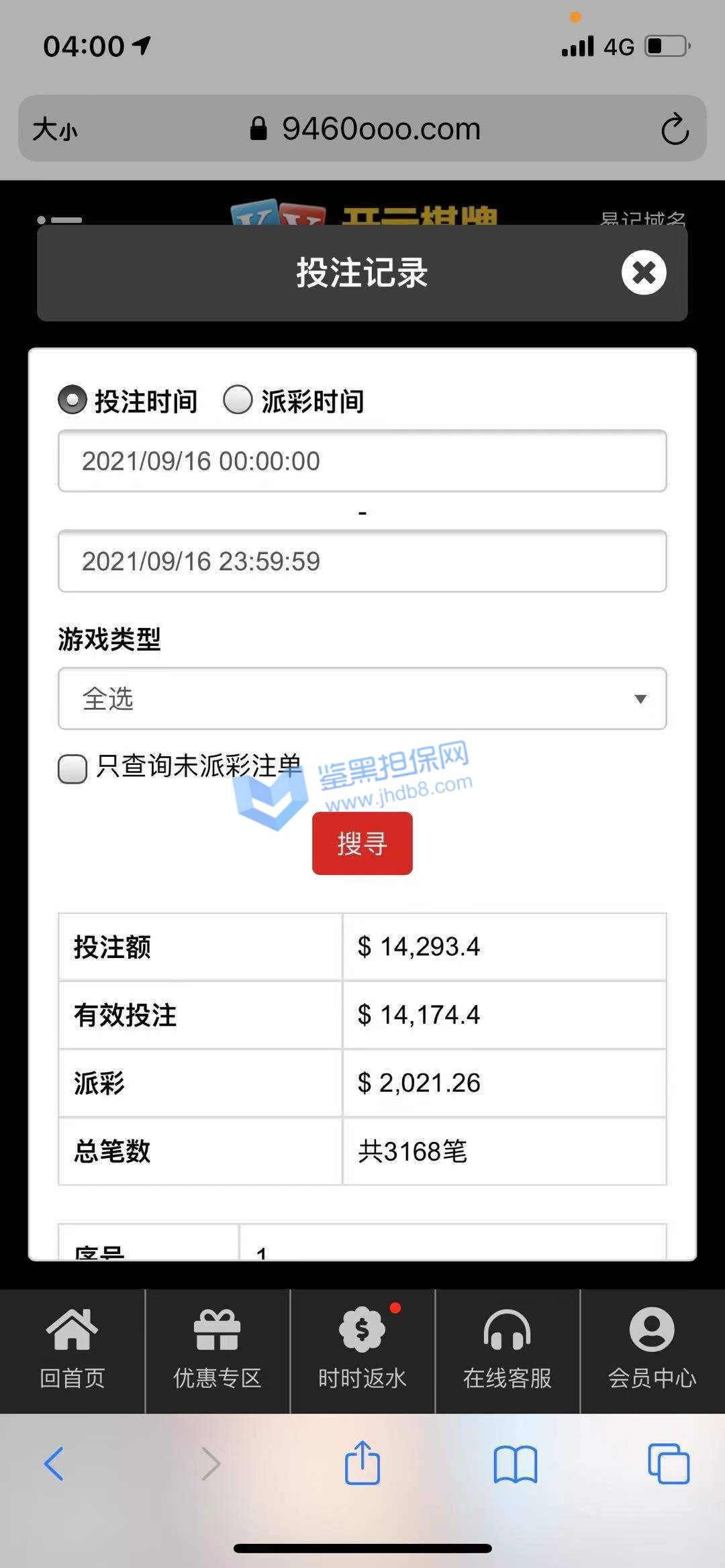
Task: Reload the page in Safari
Action: (675, 129)
